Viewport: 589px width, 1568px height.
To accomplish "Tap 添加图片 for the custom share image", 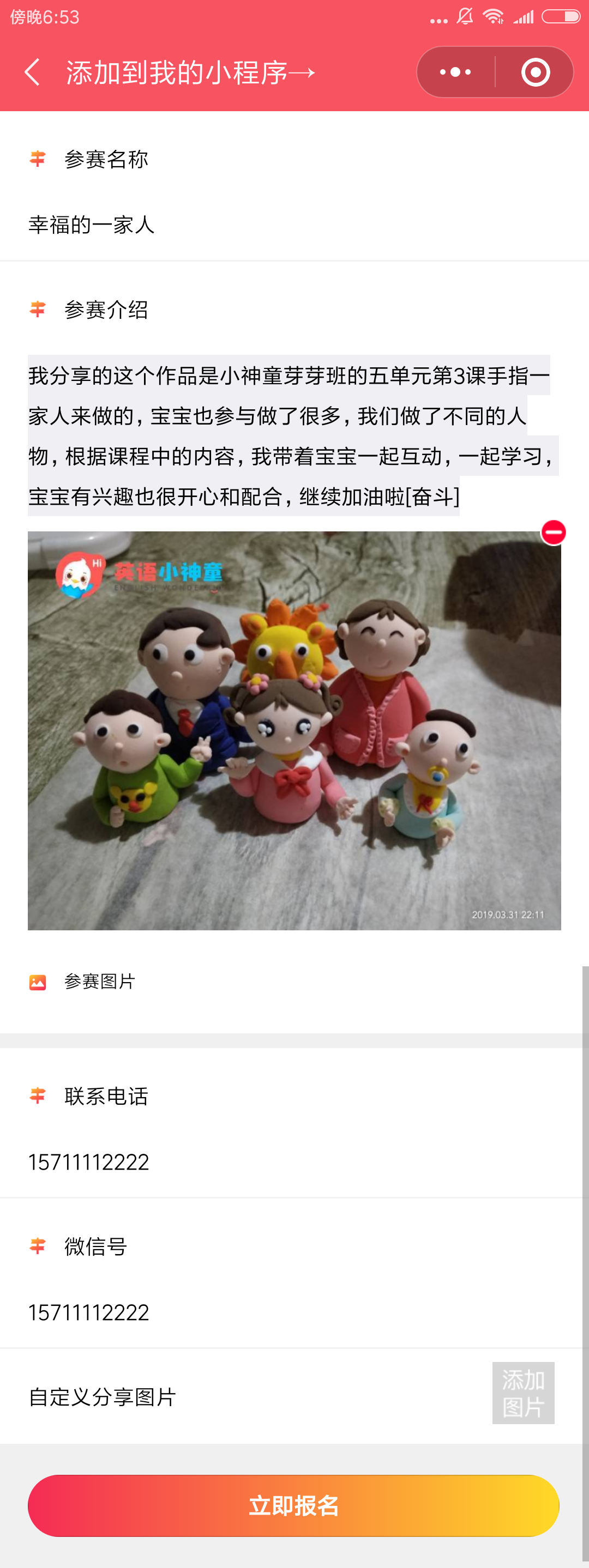I will click(522, 1393).
